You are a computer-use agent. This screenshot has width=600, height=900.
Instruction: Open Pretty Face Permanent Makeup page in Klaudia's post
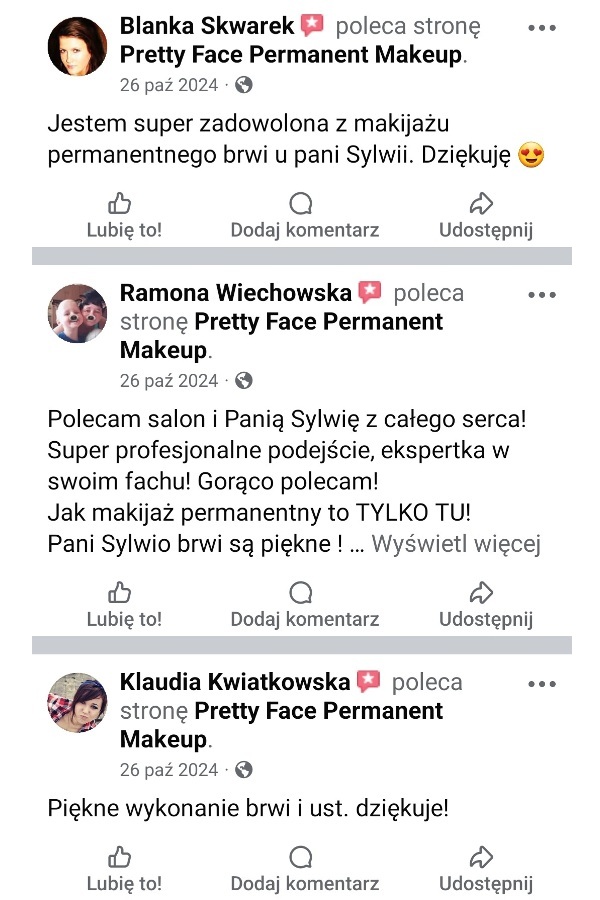click(318, 711)
